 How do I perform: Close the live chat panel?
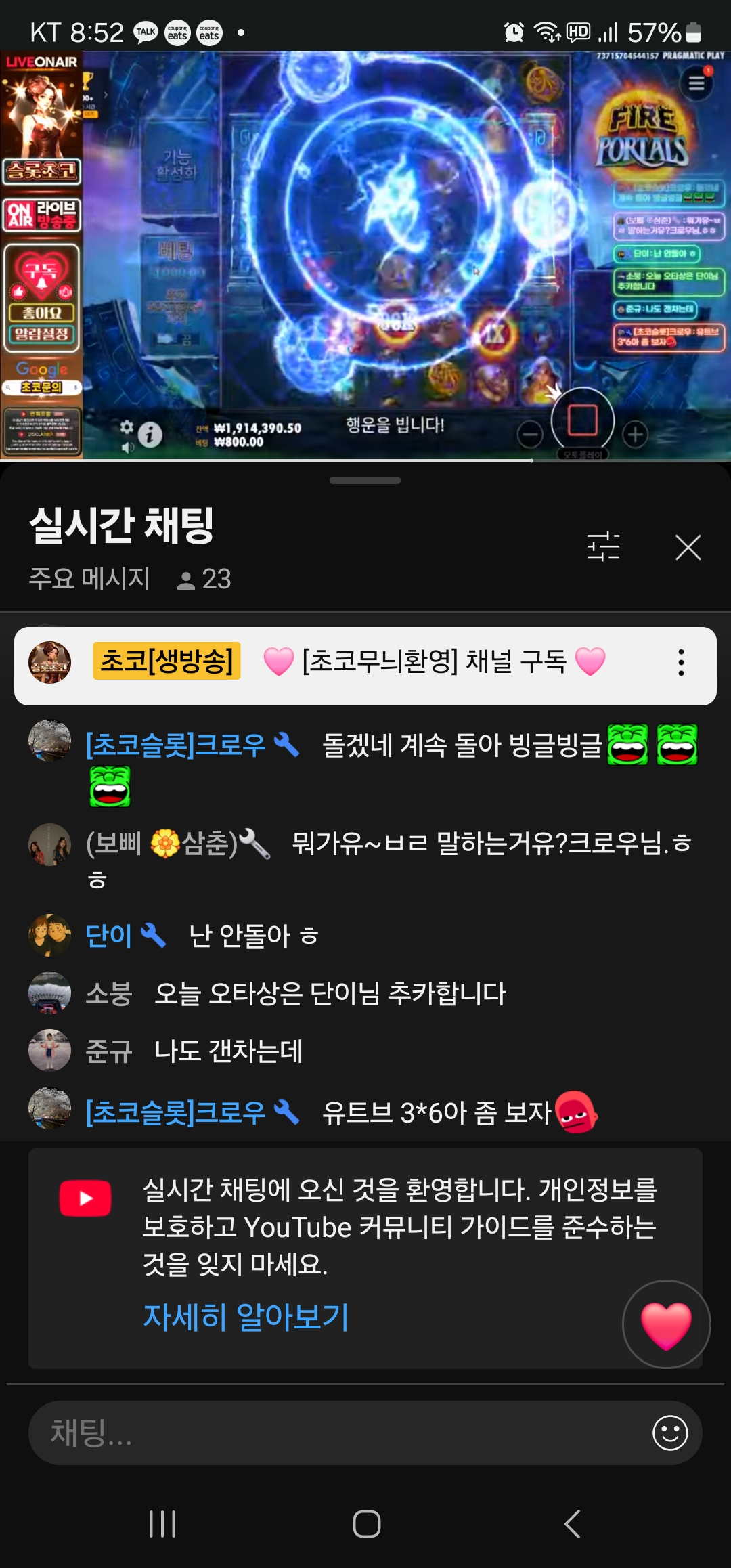pos(688,547)
